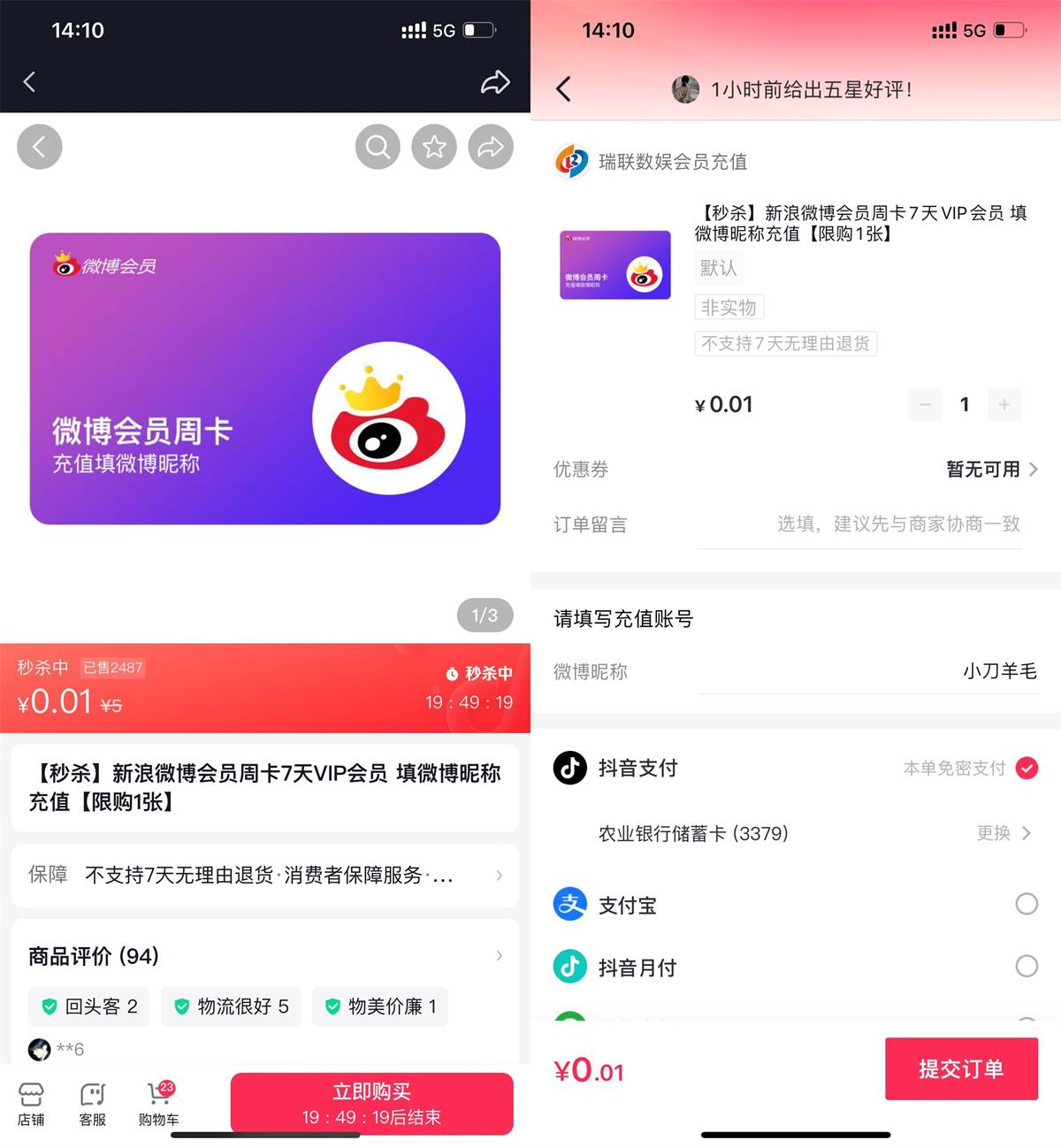Screen dimensions: 1061x1148
Task: Tap 更换 to change the bank card
Action: pyautogui.click(x=992, y=832)
